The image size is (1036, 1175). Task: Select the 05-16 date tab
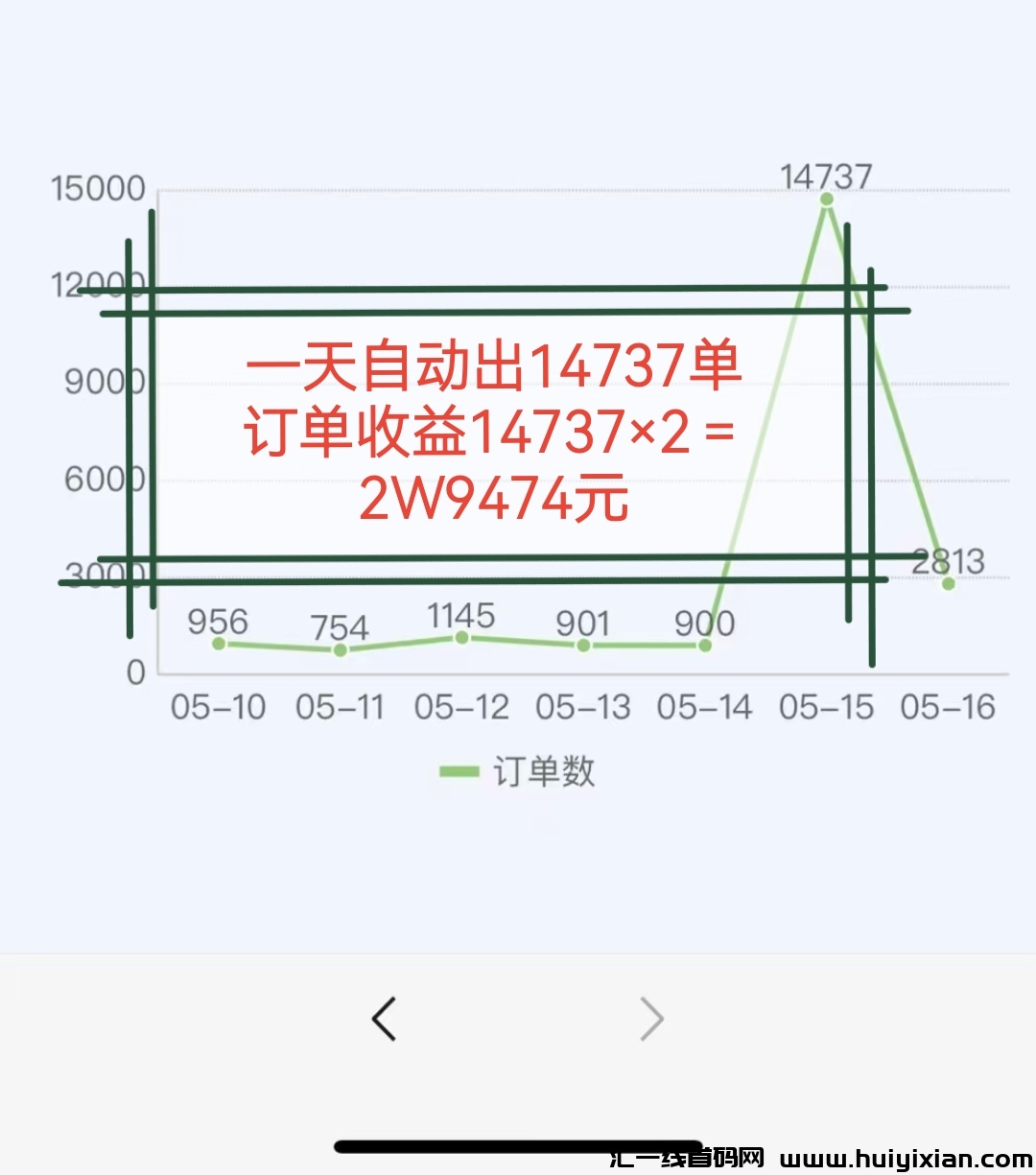point(948,707)
